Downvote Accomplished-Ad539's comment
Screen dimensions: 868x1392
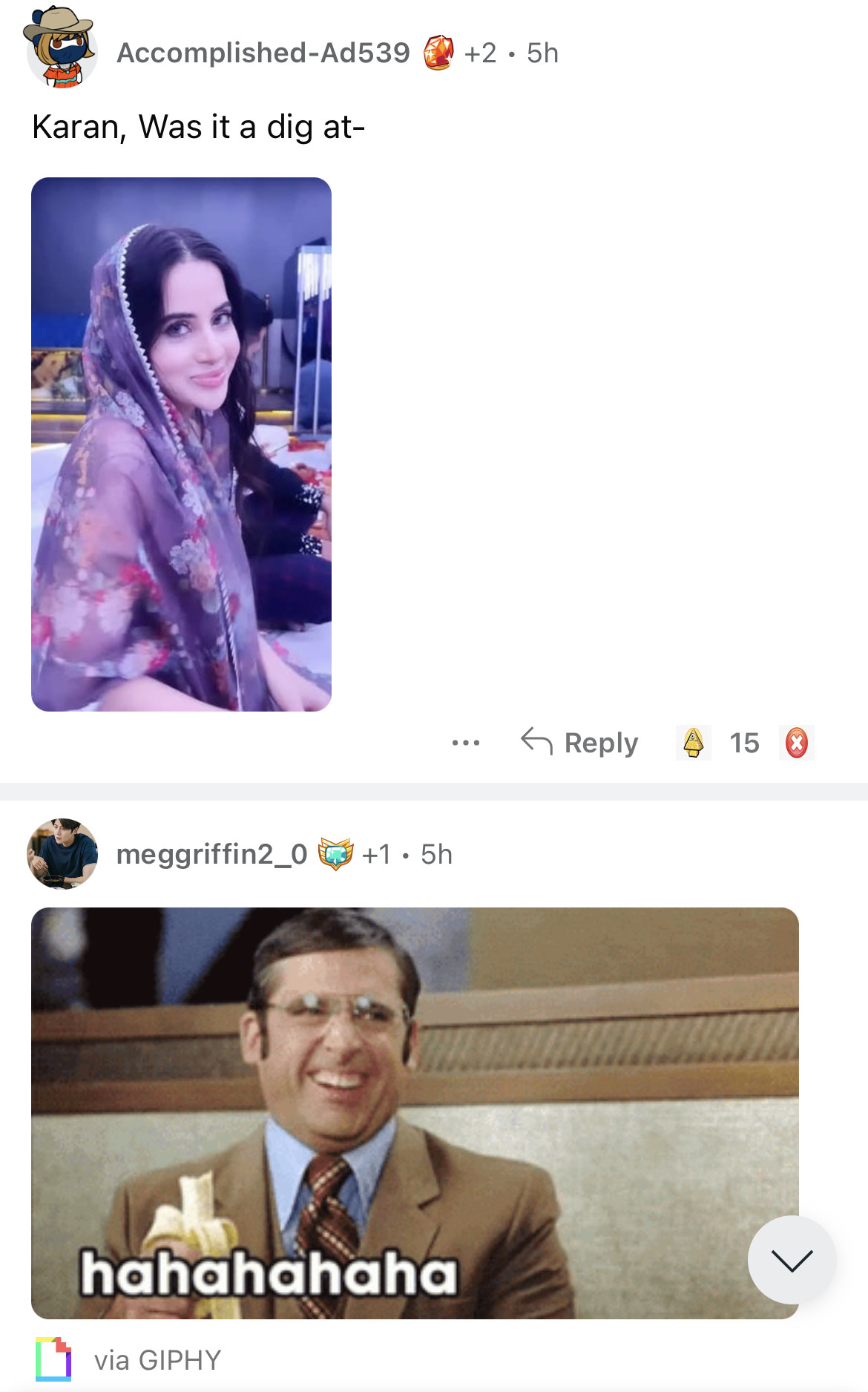(796, 742)
